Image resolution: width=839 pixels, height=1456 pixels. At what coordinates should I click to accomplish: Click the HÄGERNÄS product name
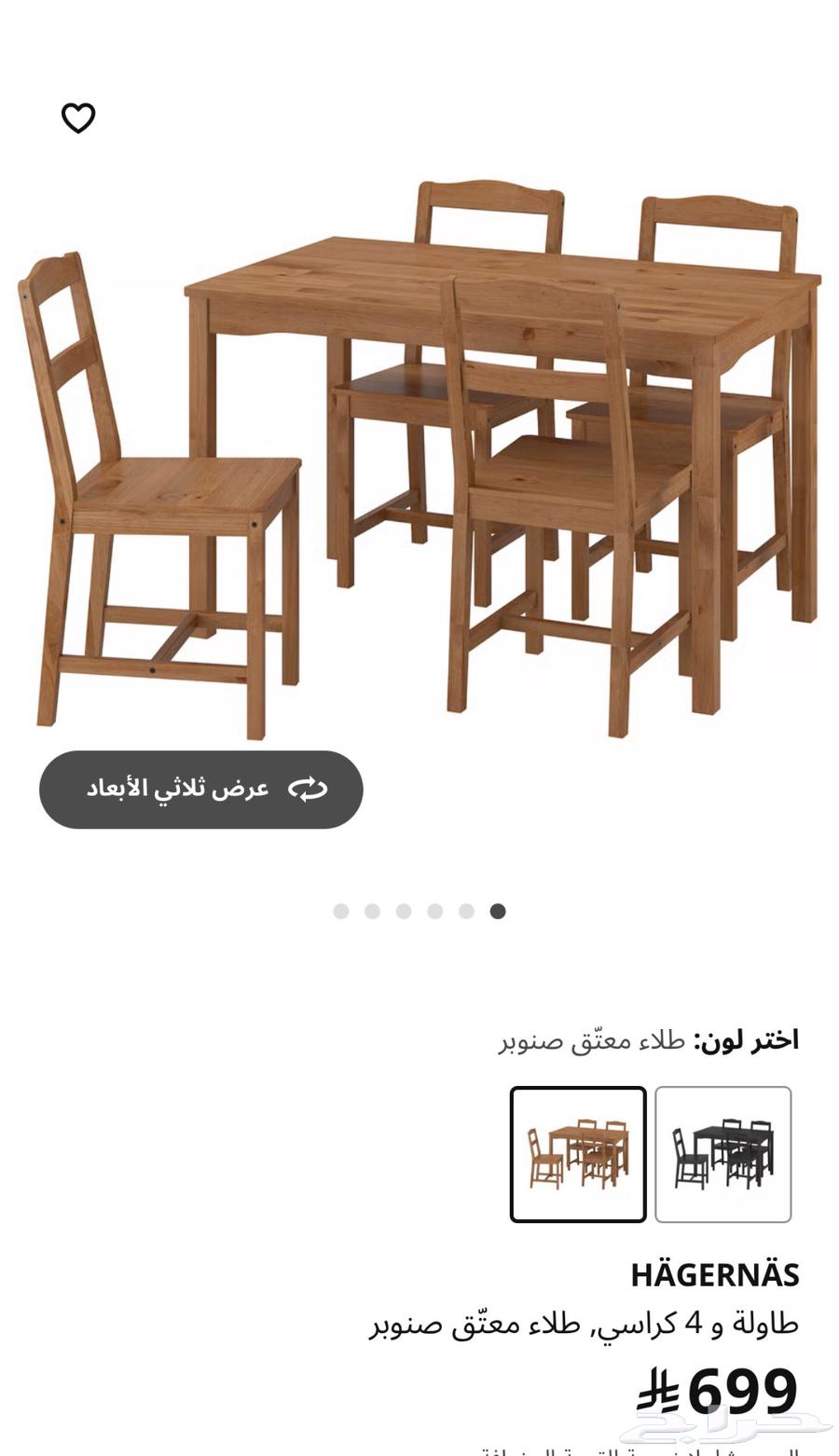716,1273
